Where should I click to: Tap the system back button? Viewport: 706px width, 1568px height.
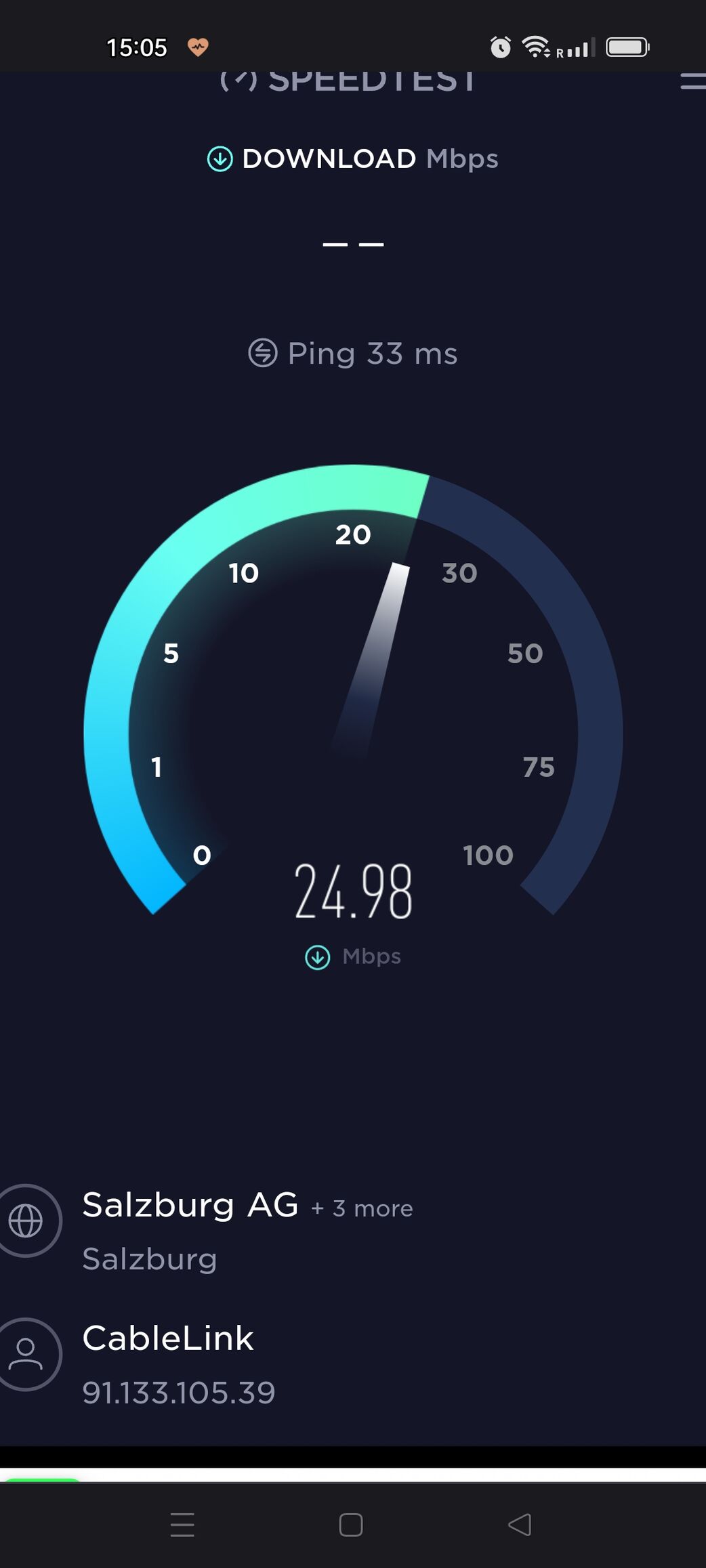tap(520, 1525)
